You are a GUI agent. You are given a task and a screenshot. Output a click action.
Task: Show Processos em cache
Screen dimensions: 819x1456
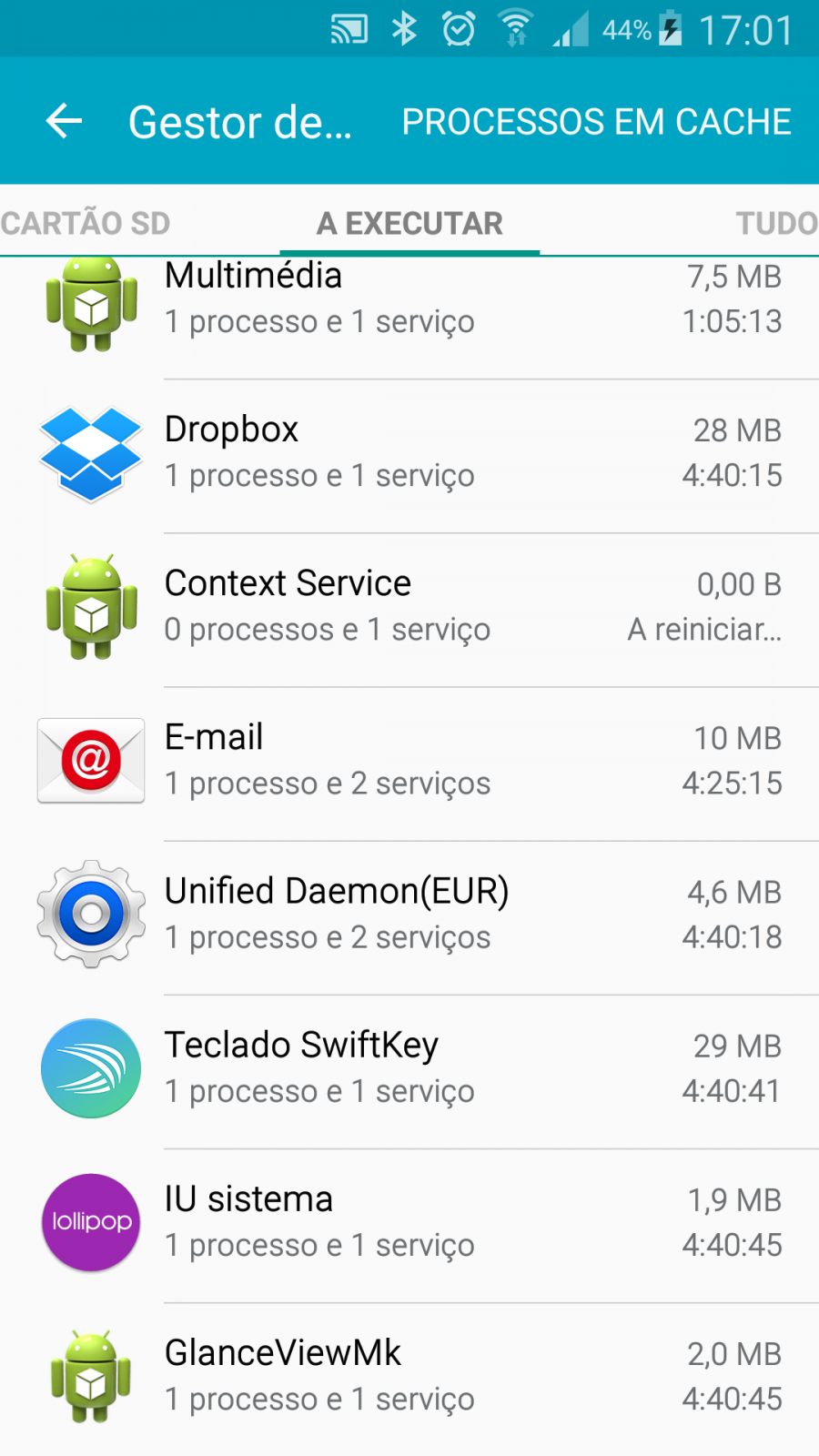point(597,121)
